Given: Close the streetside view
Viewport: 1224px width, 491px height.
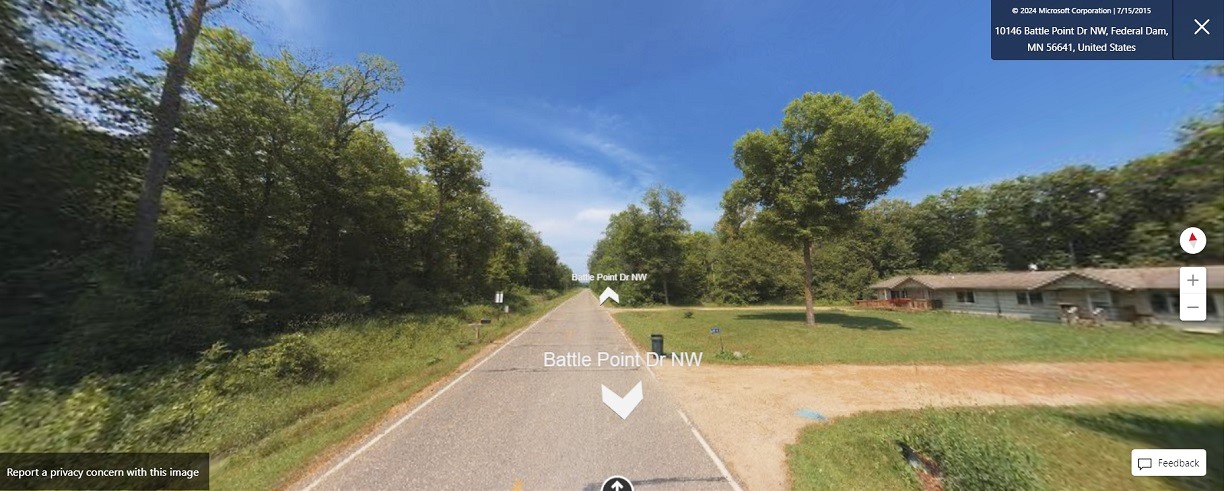Looking at the screenshot, I should [1201, 28].
